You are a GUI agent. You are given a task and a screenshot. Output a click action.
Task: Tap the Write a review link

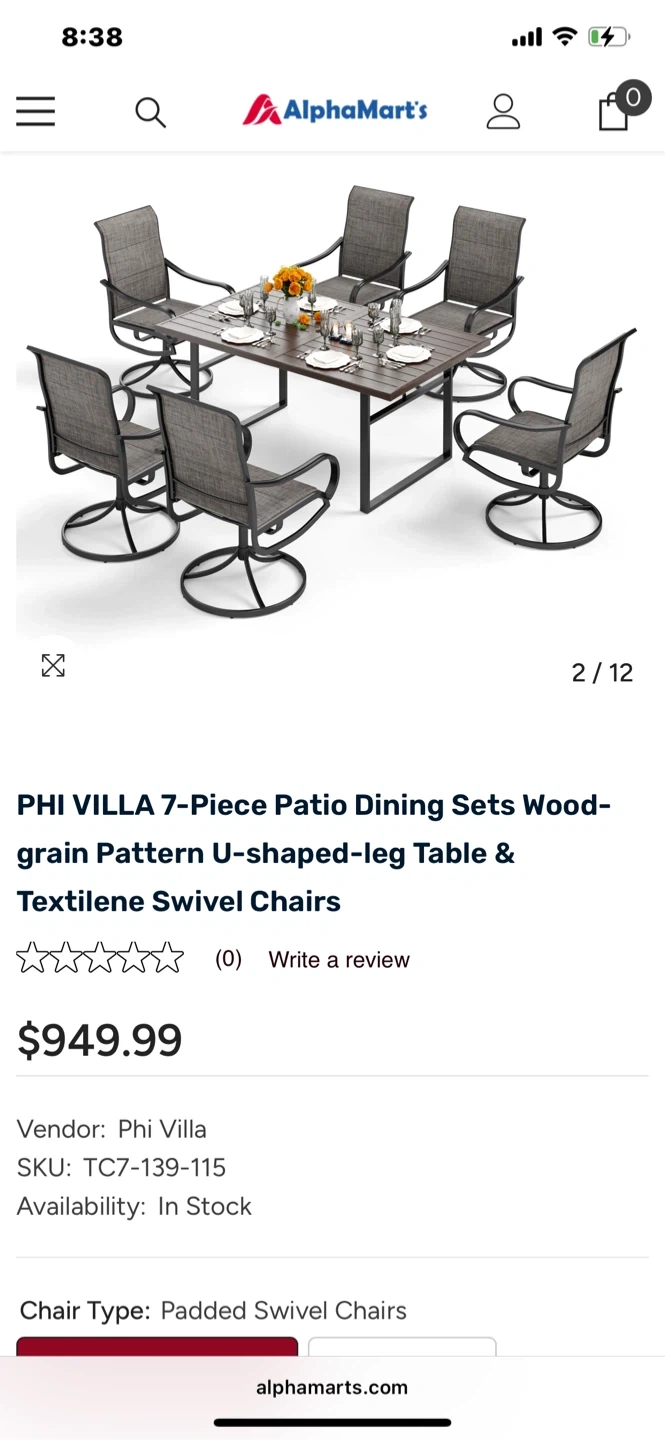point(339,960)
